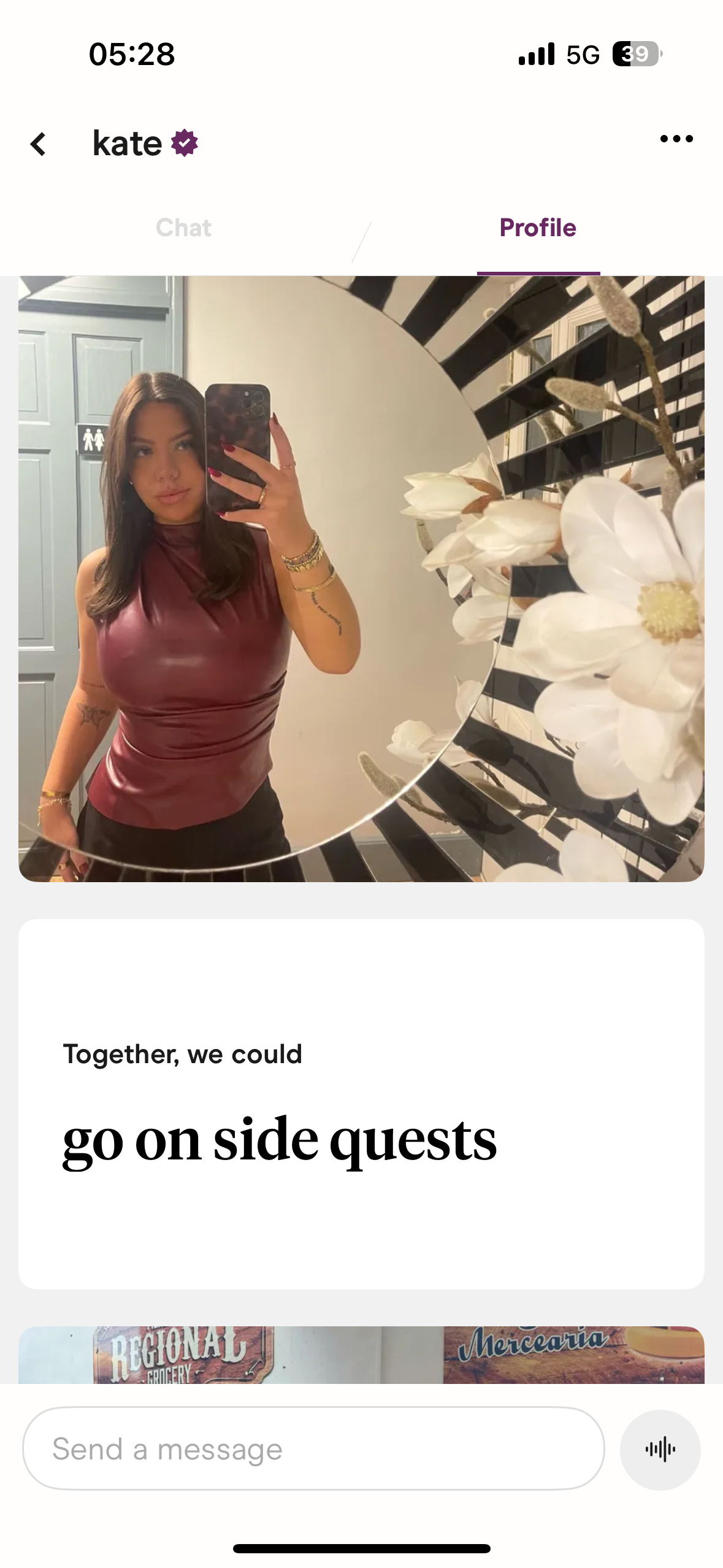Go back using the arrow
Screen dimensions: 723x1568
click(x=38, y=144)
